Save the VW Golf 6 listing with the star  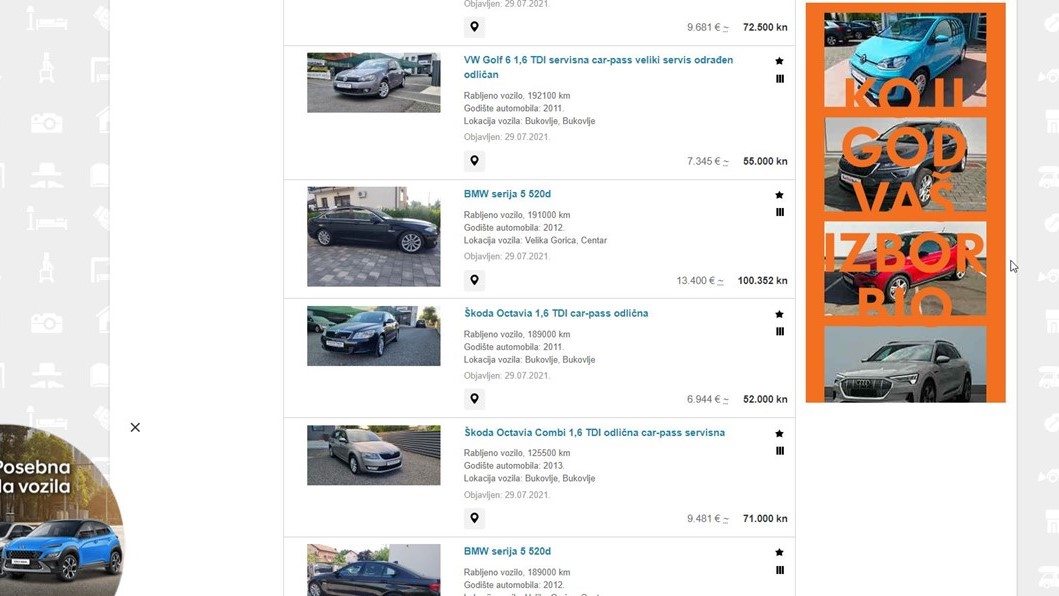point(780,61)
